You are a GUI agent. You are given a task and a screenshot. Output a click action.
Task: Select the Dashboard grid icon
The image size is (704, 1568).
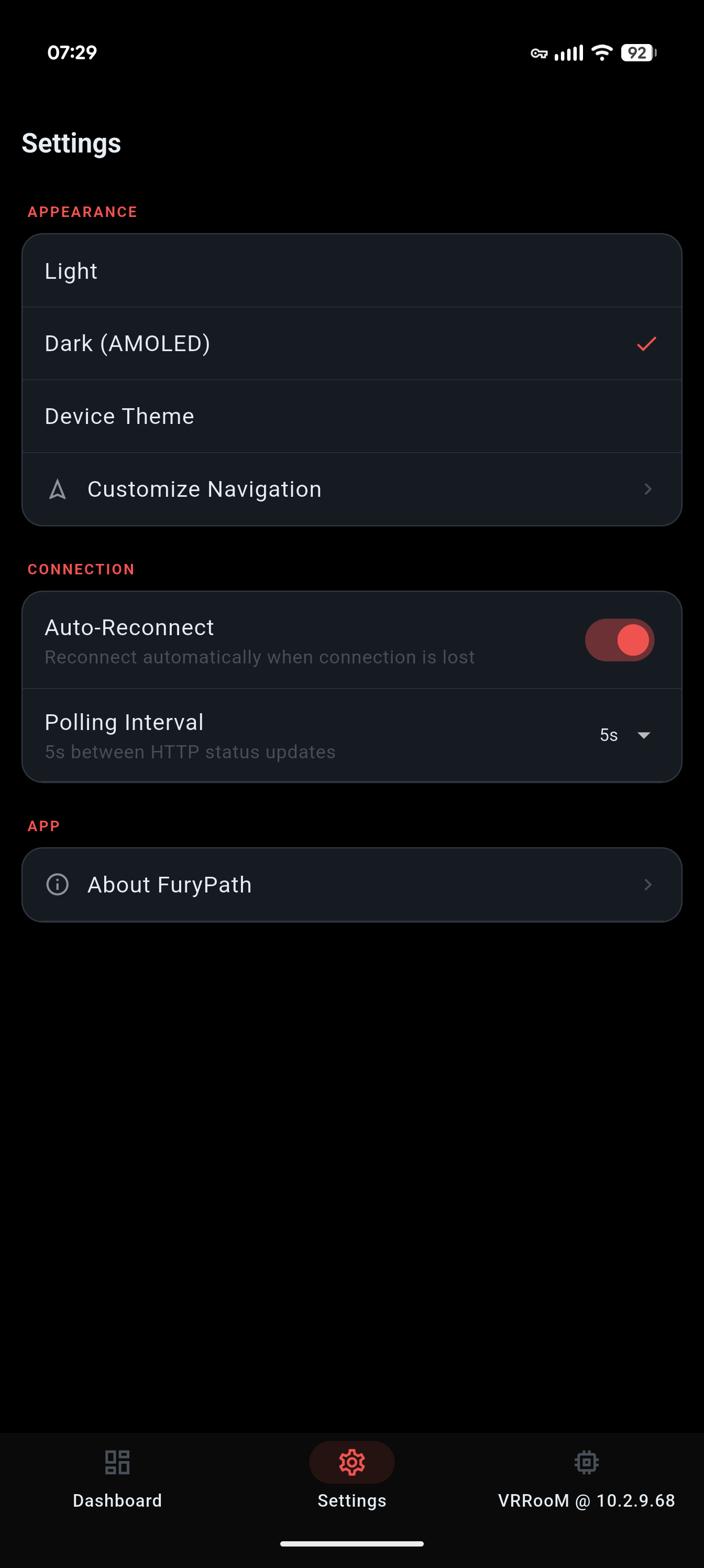(x=117, y=1462)
